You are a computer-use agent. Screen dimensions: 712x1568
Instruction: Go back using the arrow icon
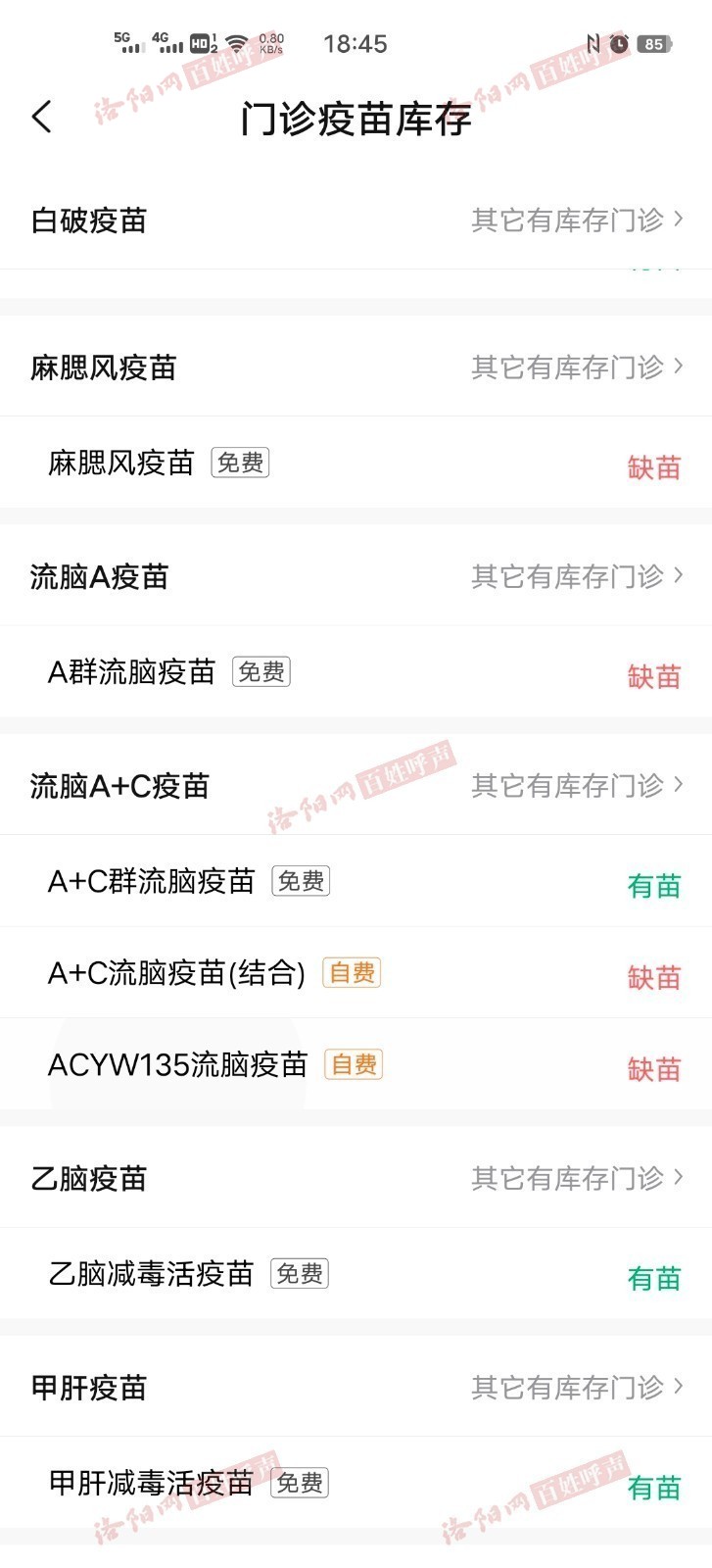coord(42,117)
